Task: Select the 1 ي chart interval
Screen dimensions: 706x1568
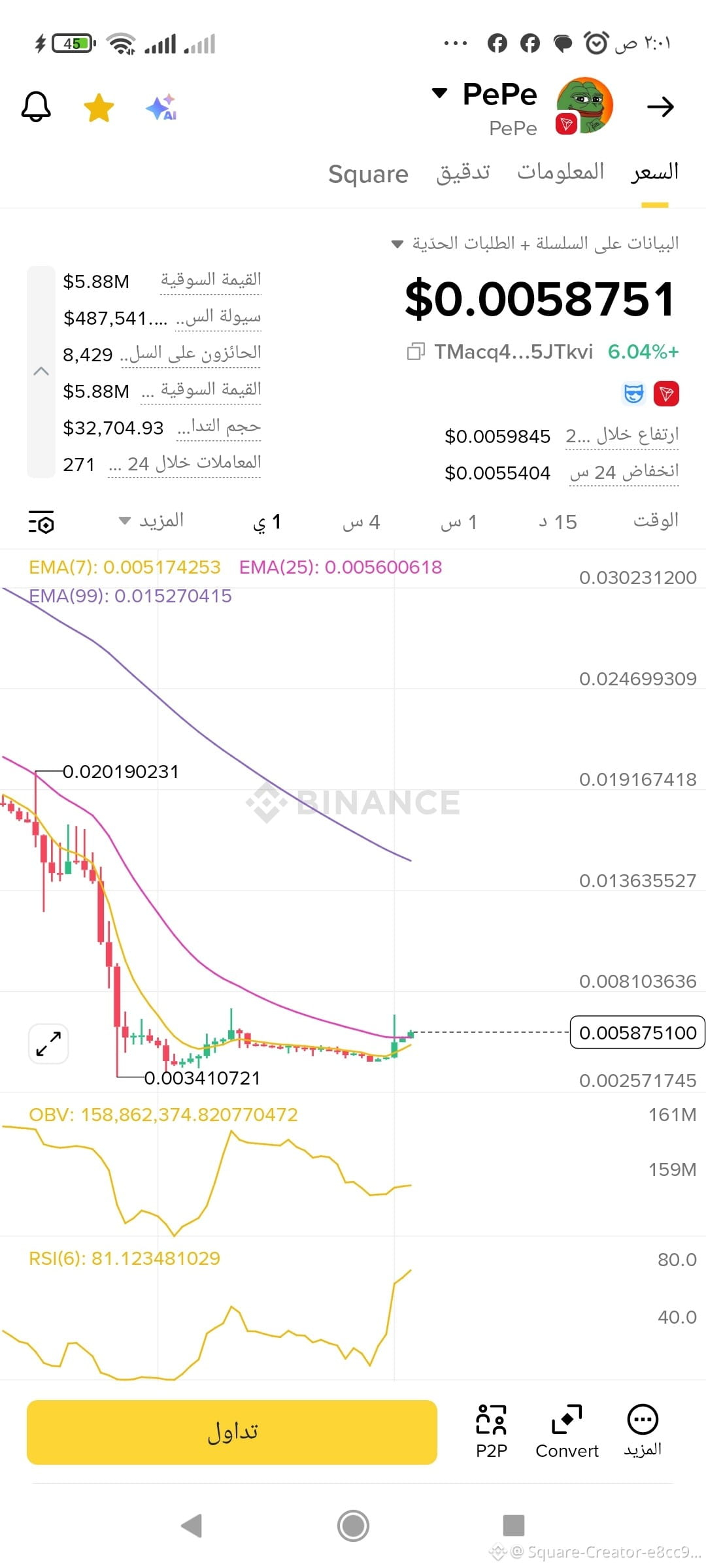Action: [x=267, y=522]
